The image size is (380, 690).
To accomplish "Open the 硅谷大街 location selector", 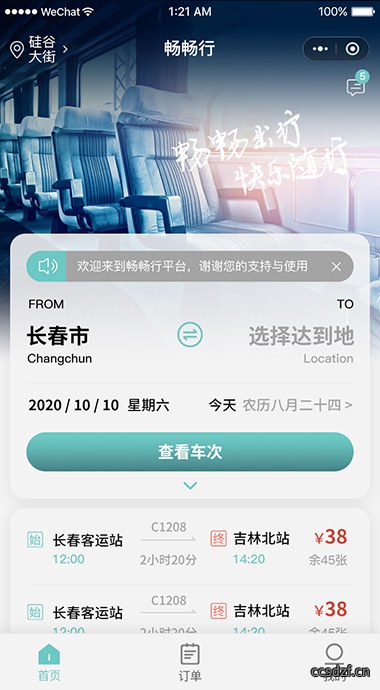I will pos(39,49).
